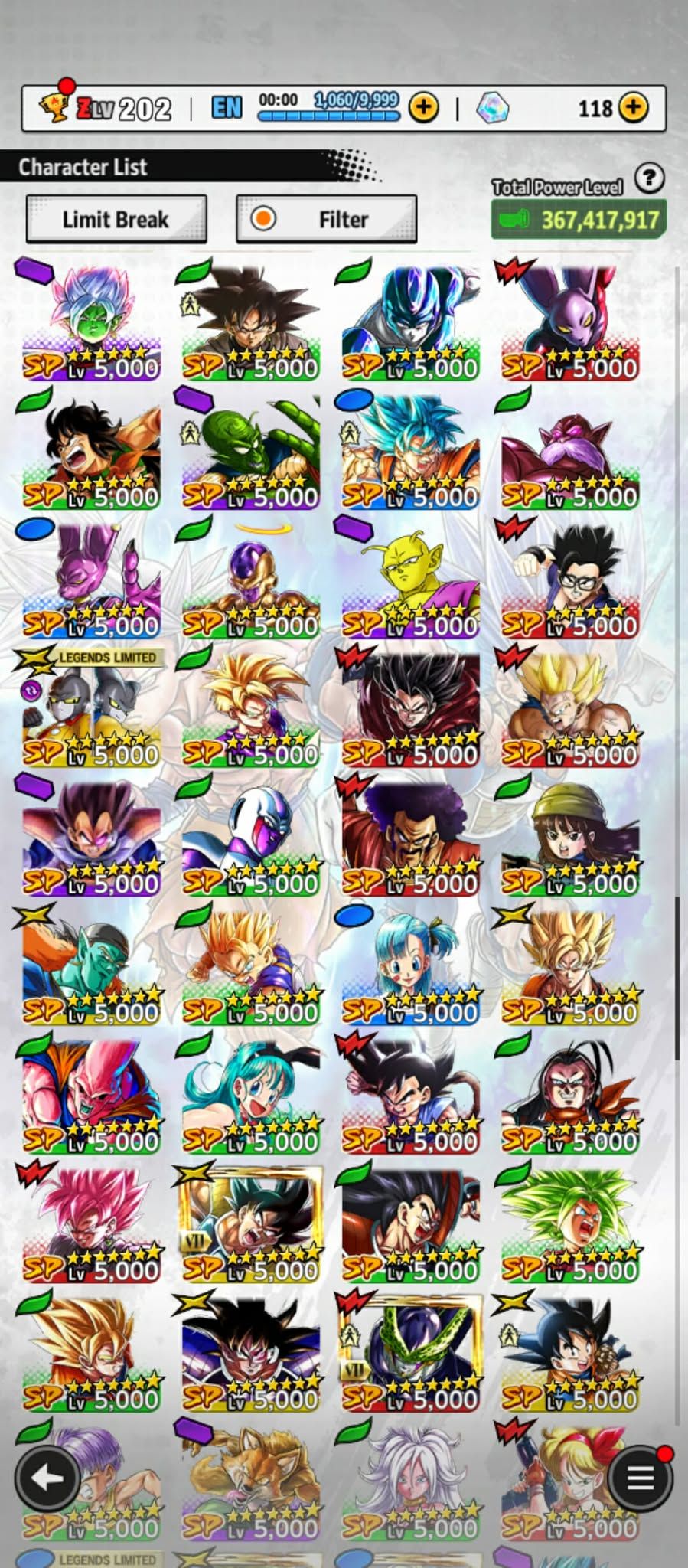Open the character Filter
The width and height of the screenshot is (688, 1568).
pos(327,220)
